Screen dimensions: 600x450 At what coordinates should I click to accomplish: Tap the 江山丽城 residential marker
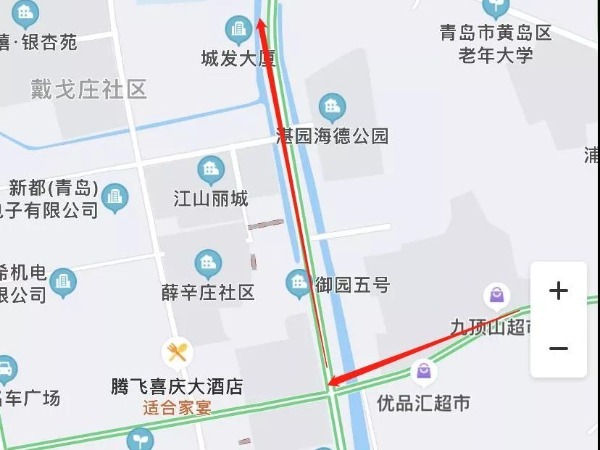[210, 170]
